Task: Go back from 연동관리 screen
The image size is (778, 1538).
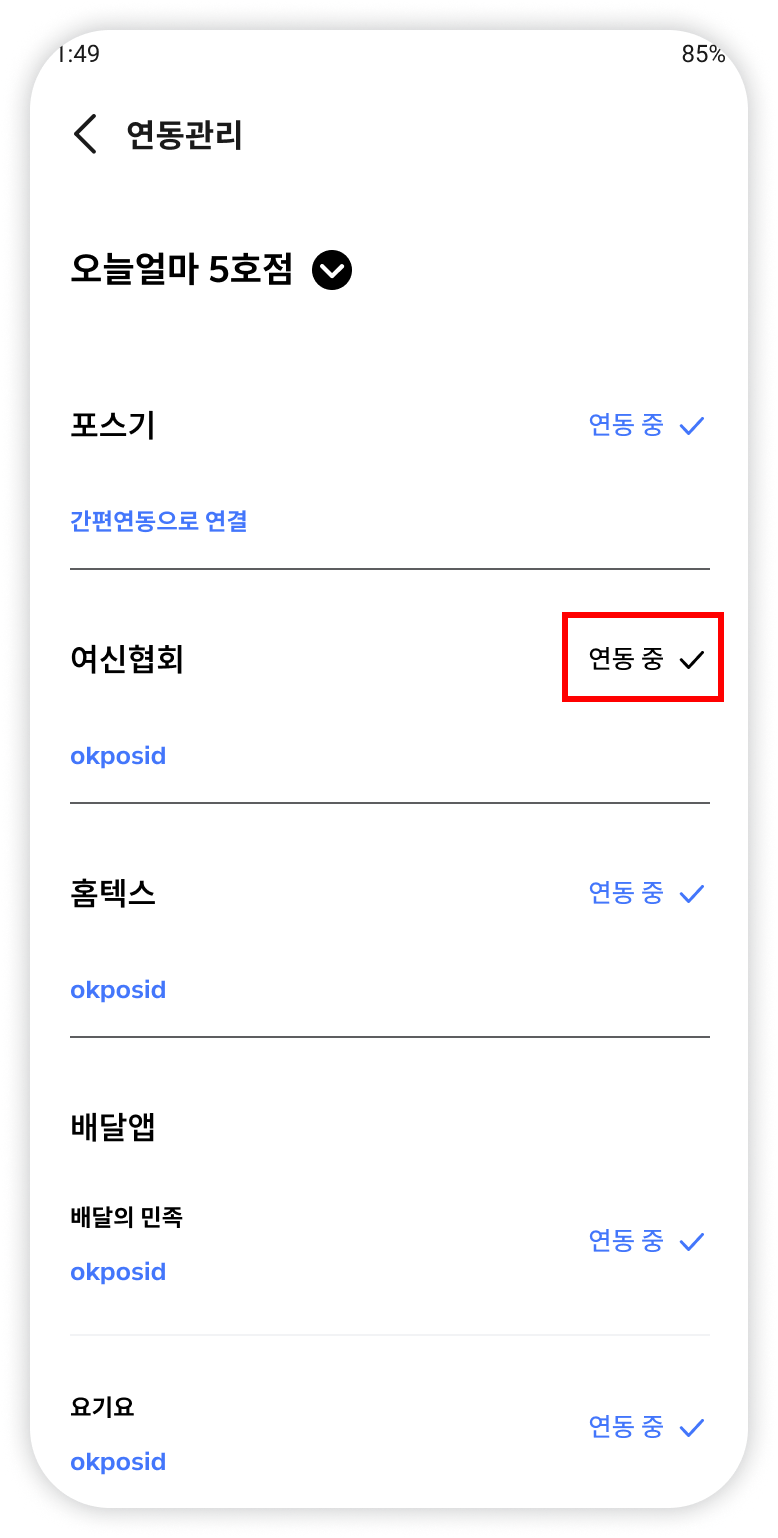Action: (x=86, y=134)
